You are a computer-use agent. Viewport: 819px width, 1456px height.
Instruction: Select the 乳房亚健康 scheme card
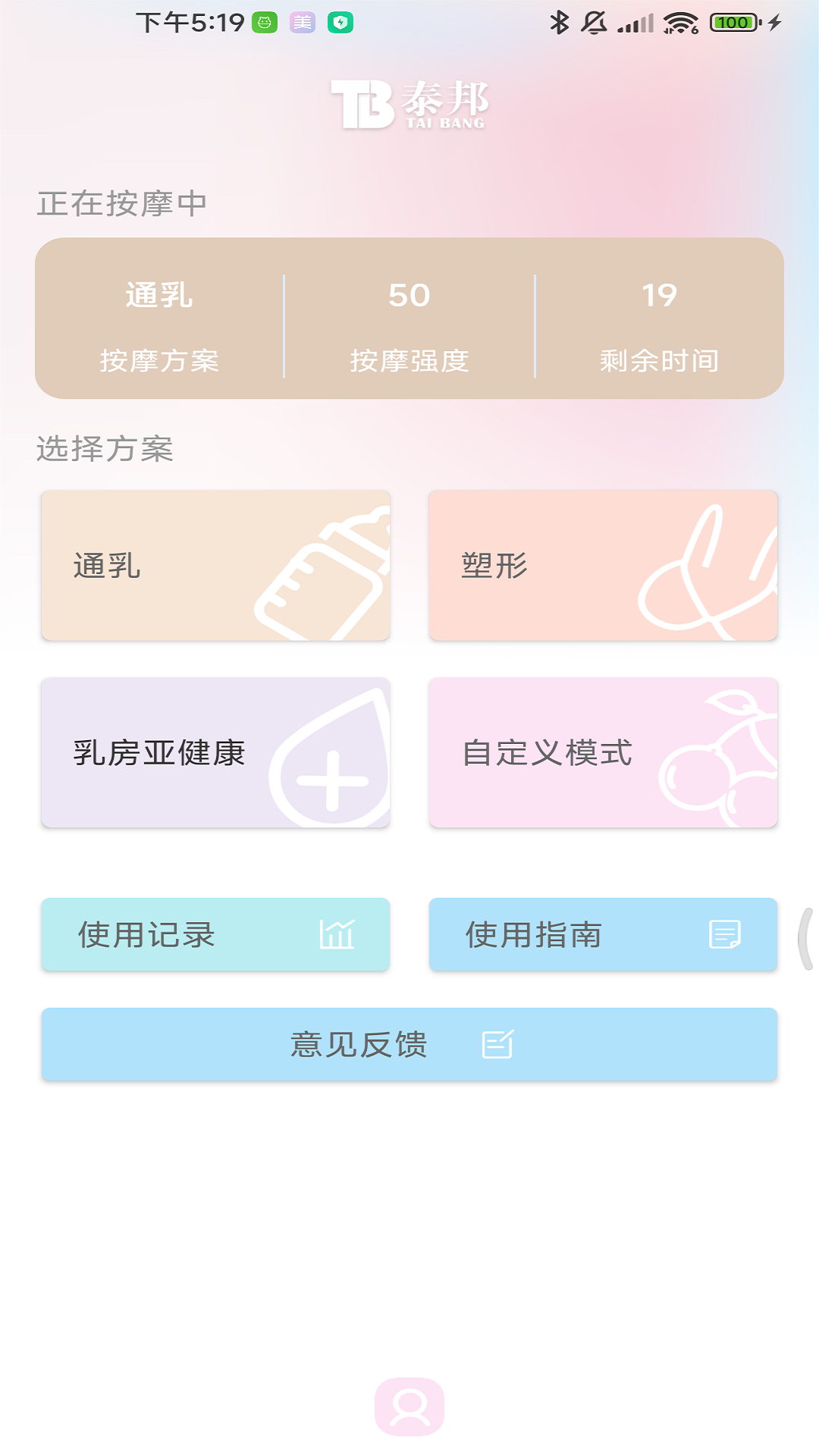tap(215, 753)
